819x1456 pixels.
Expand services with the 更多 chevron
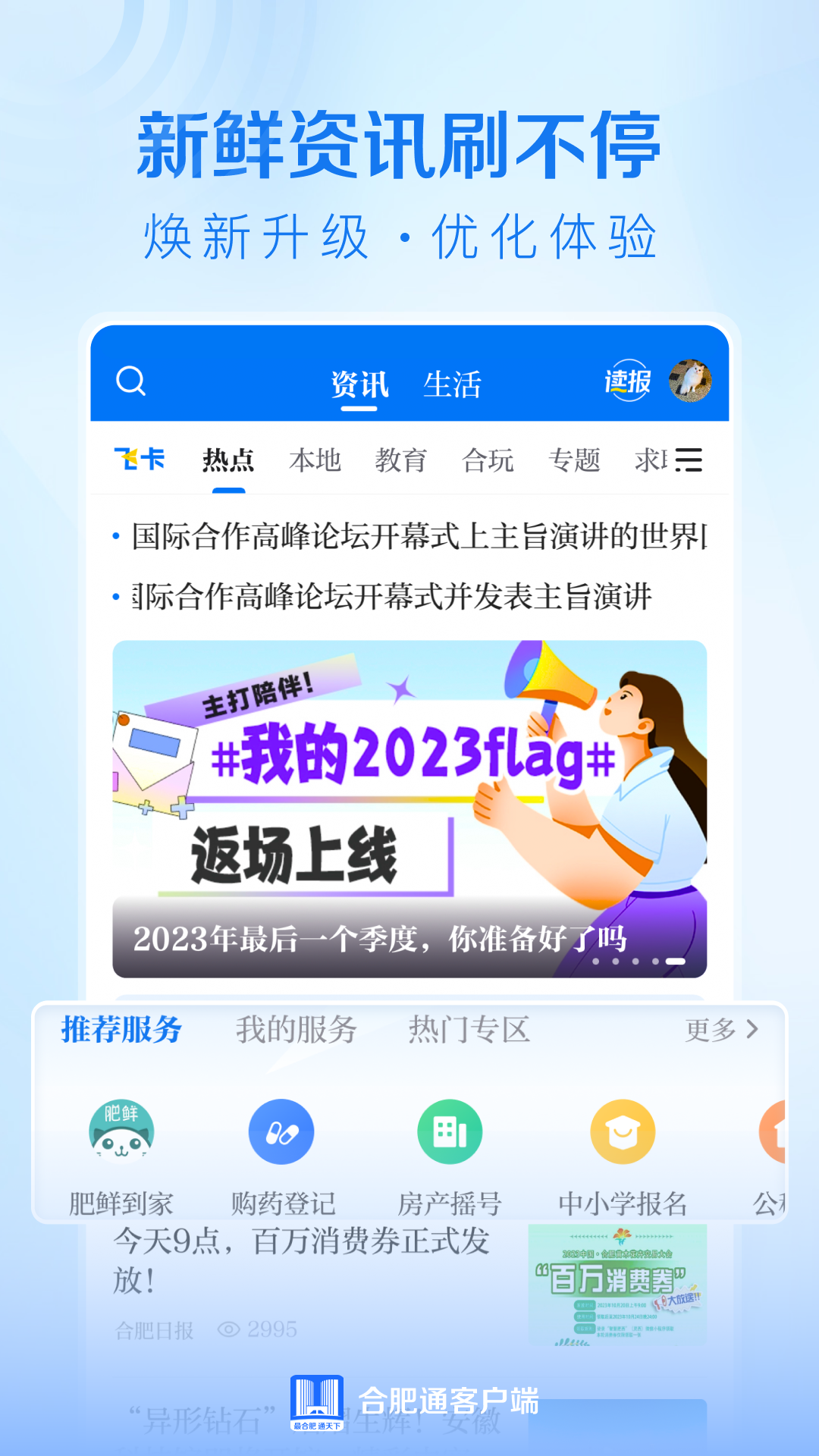720,1029
